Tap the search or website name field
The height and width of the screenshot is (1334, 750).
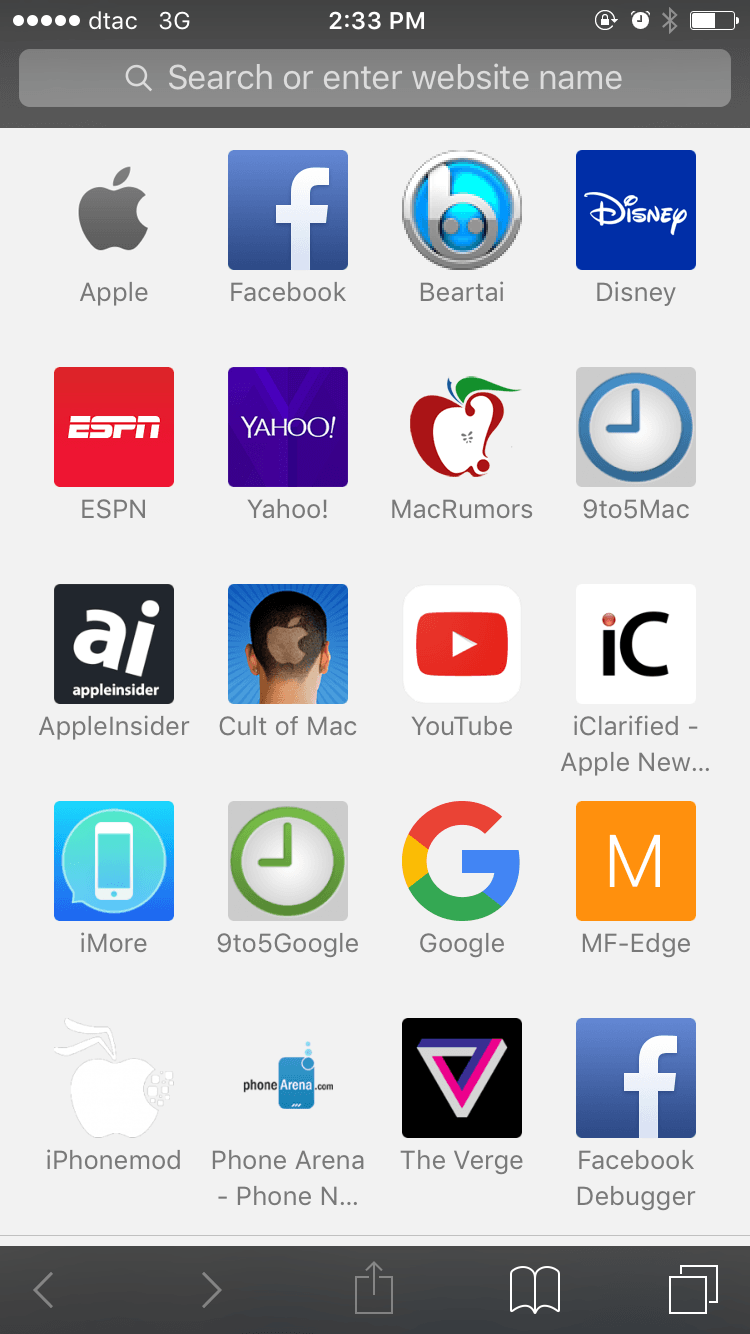point(374,78)
